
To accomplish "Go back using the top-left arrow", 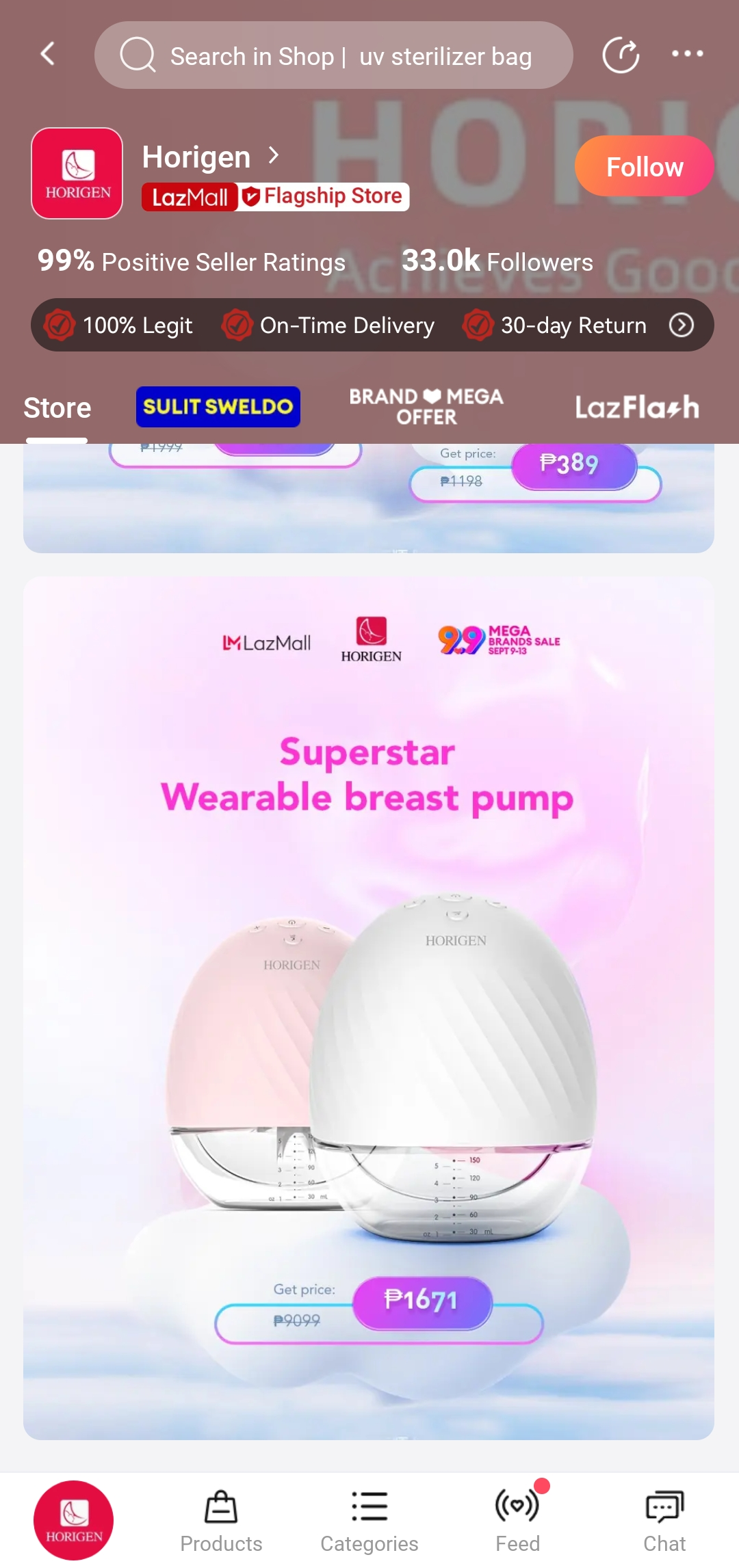I will coord(48,54).
